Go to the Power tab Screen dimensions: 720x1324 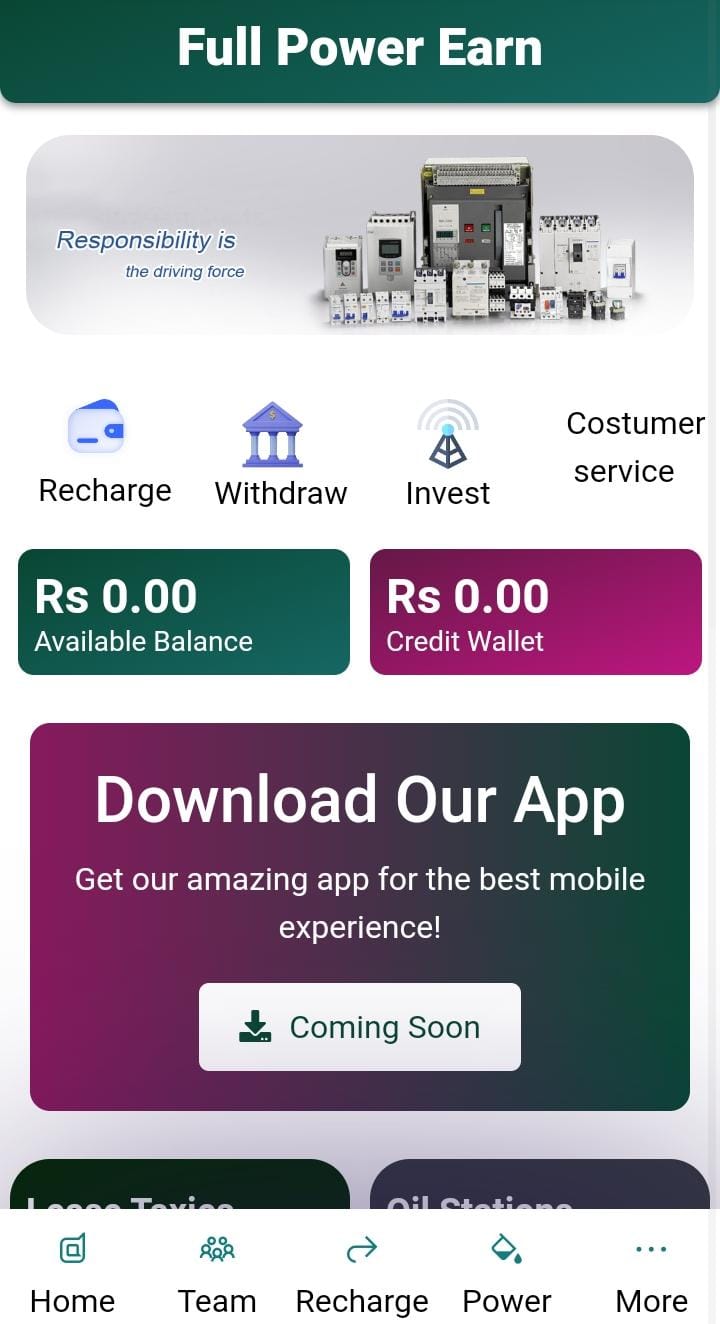coord(506,1272)
